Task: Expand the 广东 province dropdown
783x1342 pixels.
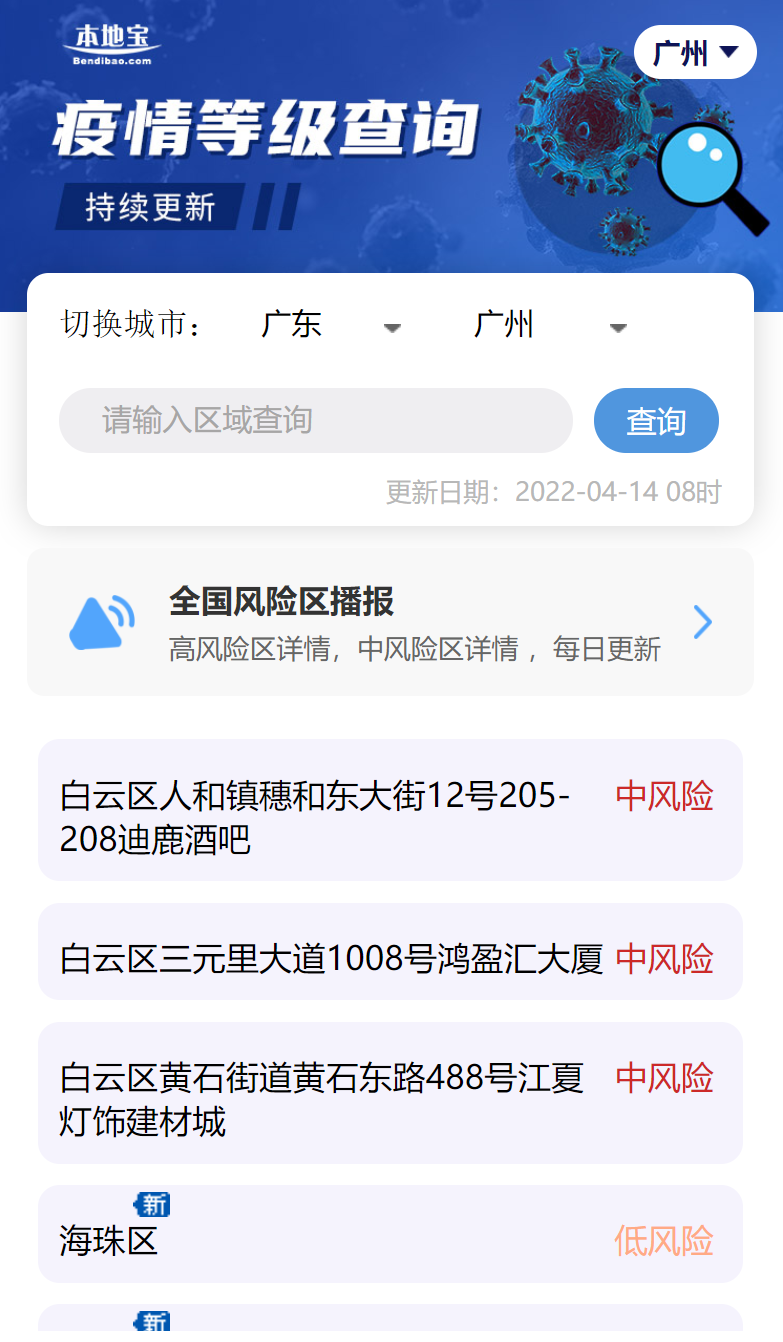Action: 330,326
